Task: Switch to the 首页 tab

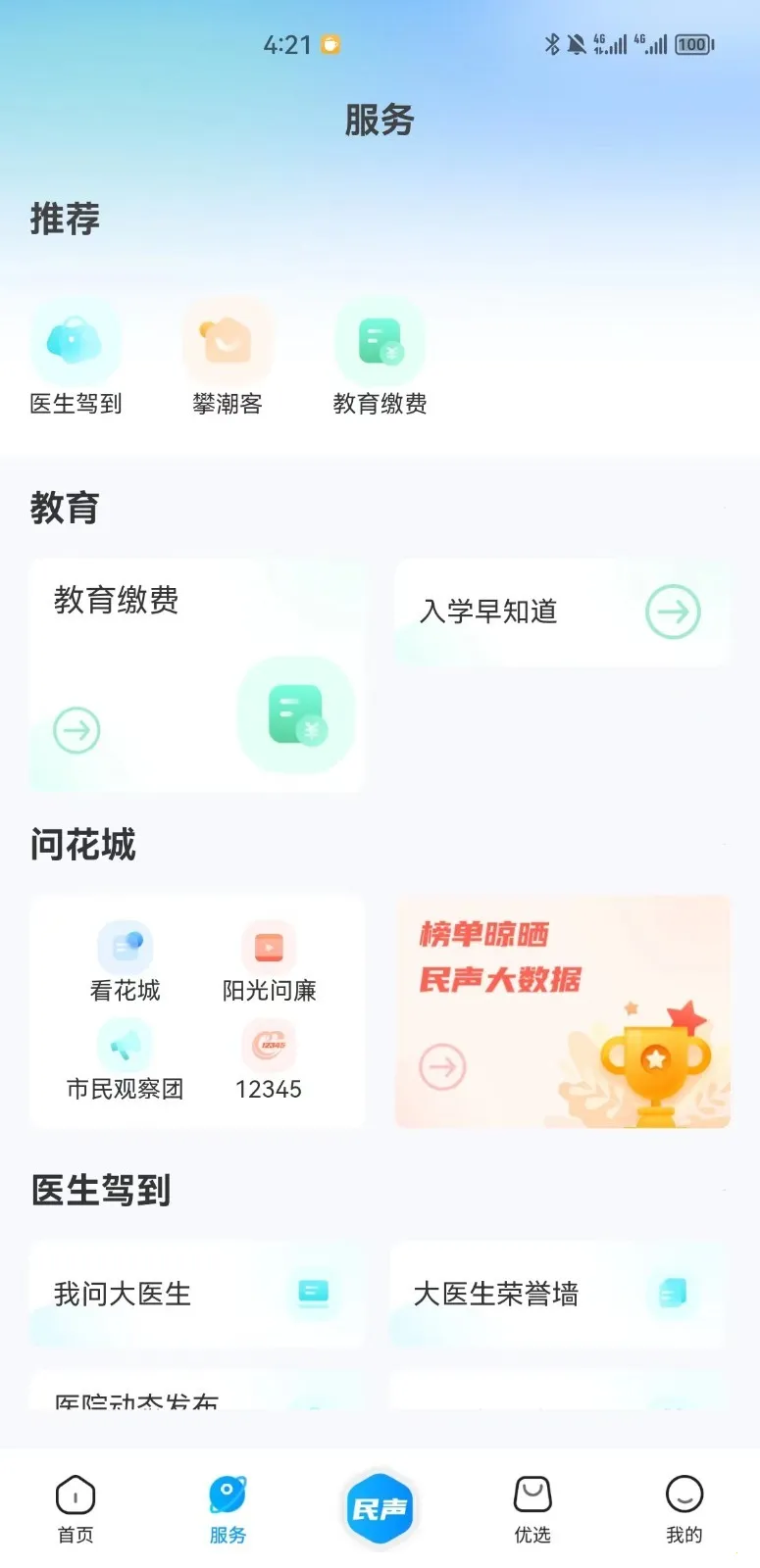Action: pyautogui.click(x=76, y=1507)
